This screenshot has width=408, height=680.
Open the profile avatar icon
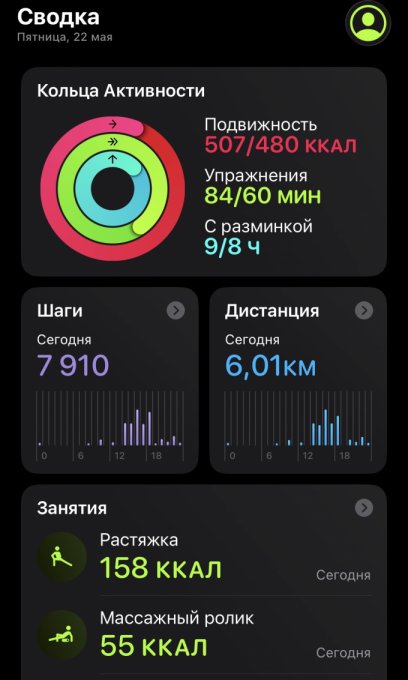368,23
